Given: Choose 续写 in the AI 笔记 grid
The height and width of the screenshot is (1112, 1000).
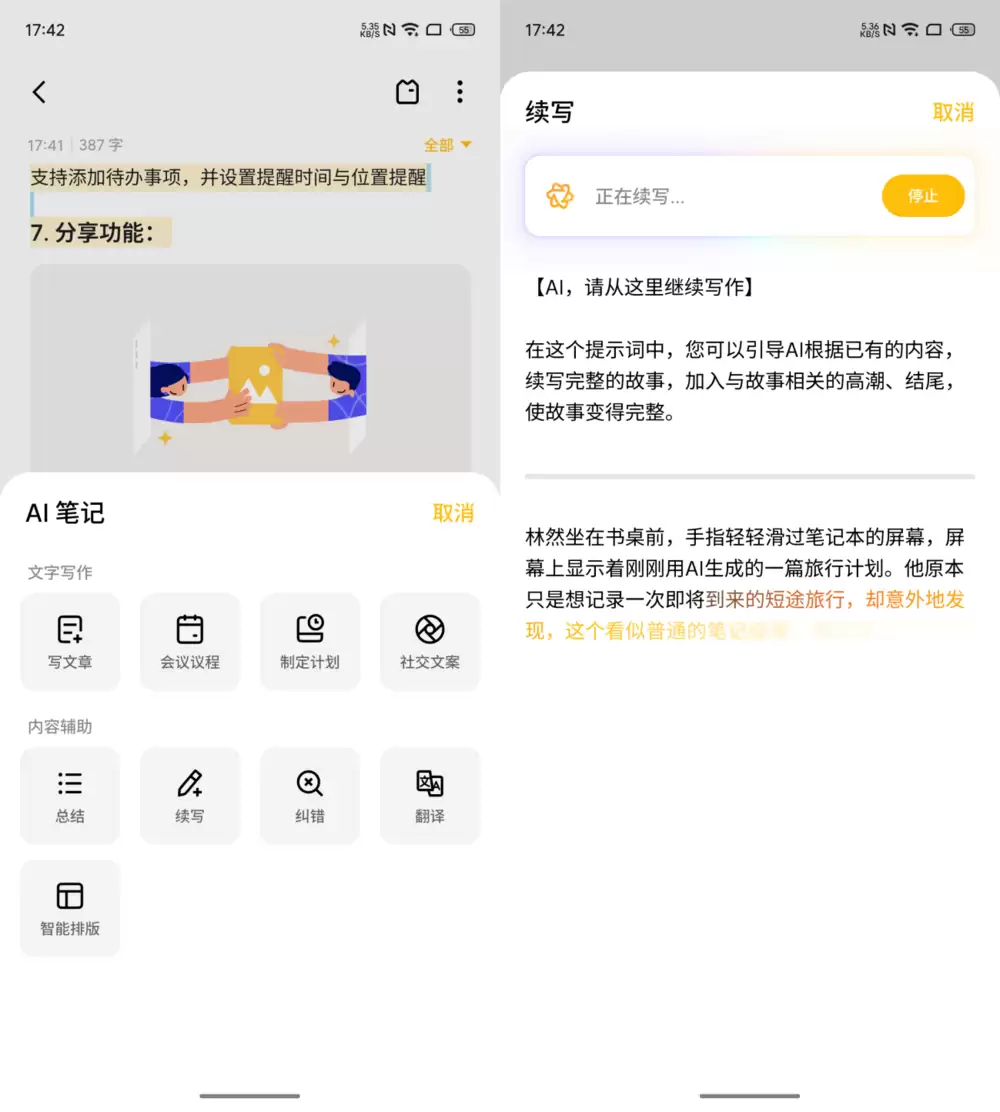Looking at the screenshot, I should [x=190, y=795].
